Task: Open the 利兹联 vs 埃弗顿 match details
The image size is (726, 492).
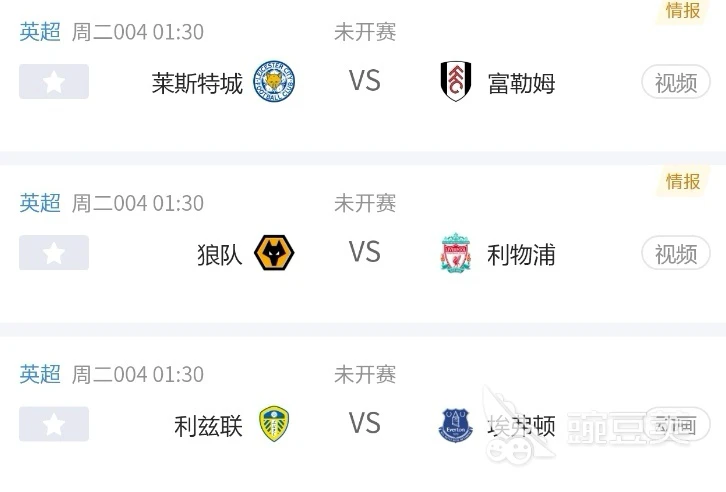Action: (364, 423)
